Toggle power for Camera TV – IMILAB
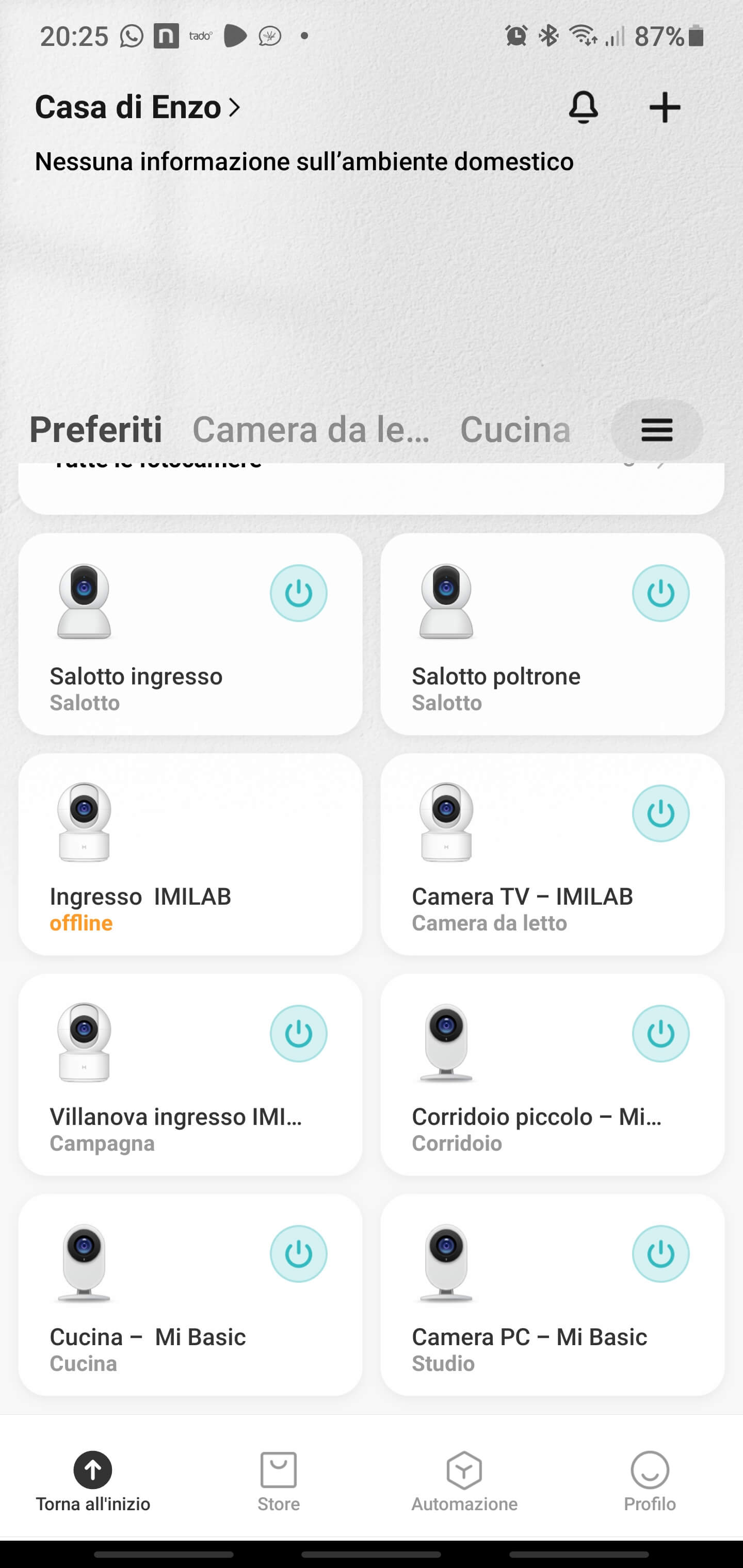743x1568 pixels. tap(660, 813)
